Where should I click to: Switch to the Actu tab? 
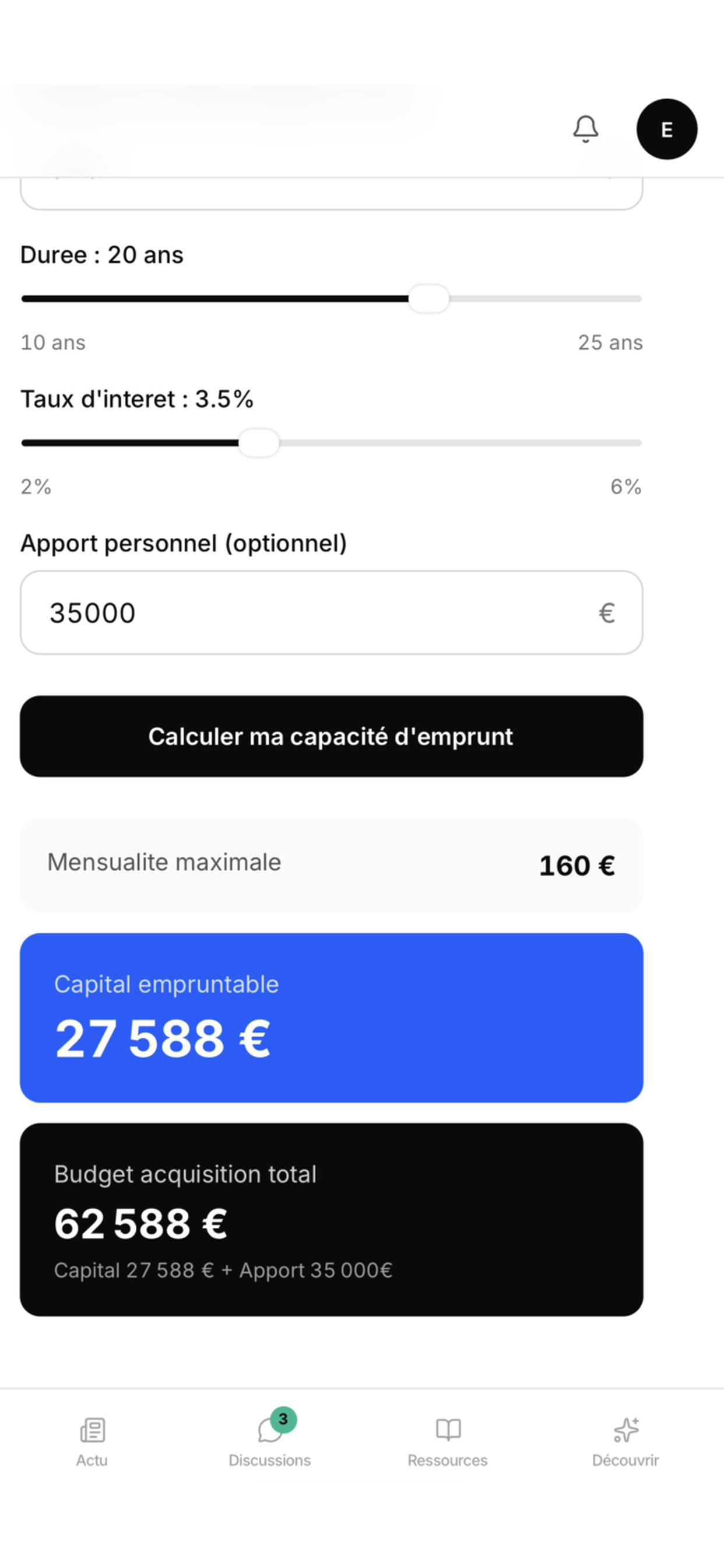pyautogui.click(x=92, y=1441)
